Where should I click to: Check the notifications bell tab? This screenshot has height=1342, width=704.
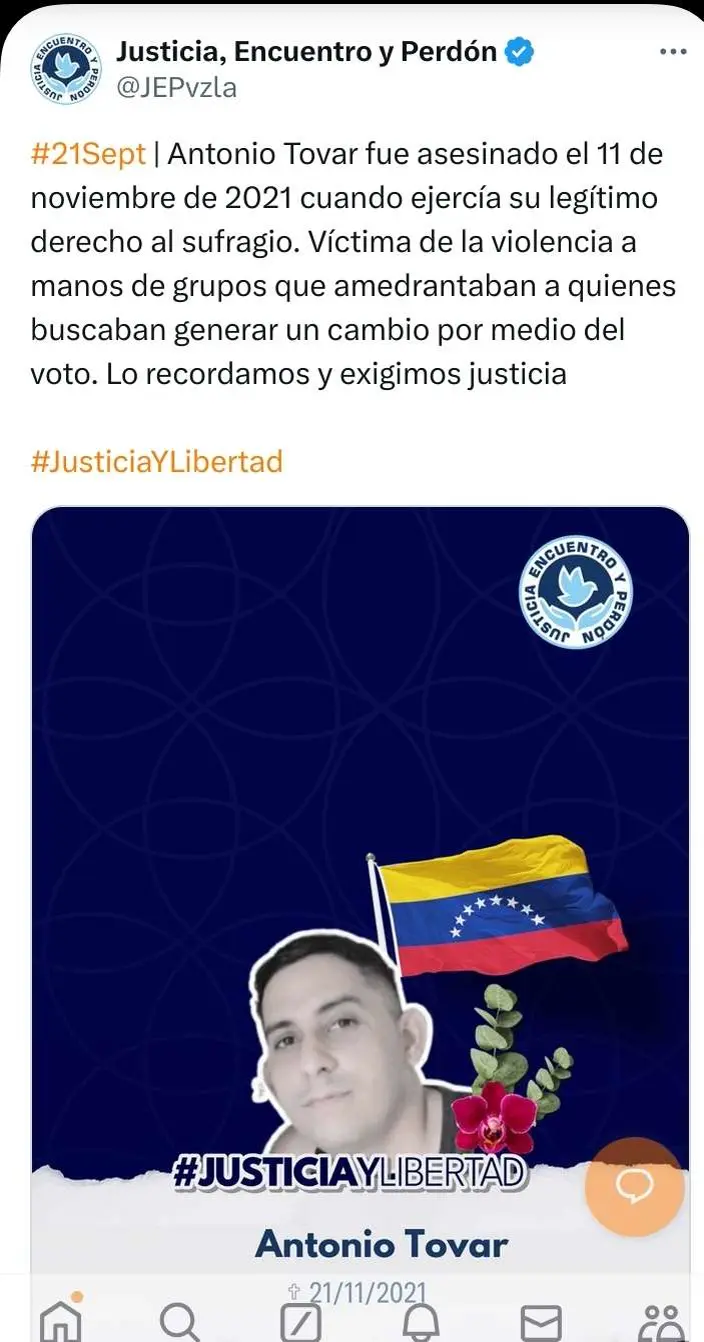tap(421, 1320)
